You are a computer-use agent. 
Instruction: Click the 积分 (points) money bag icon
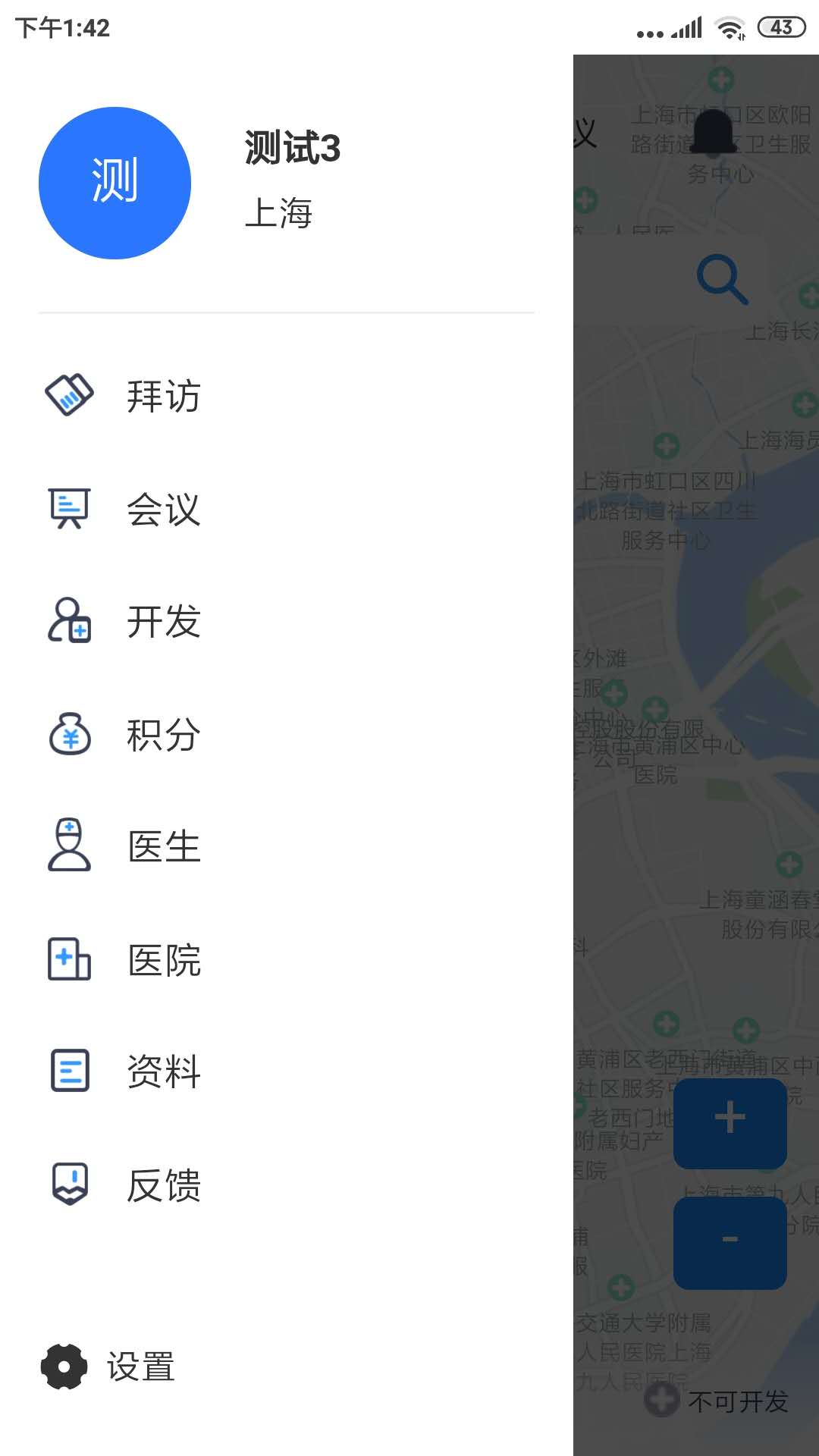pyautogui.click(x=69, y=734)
